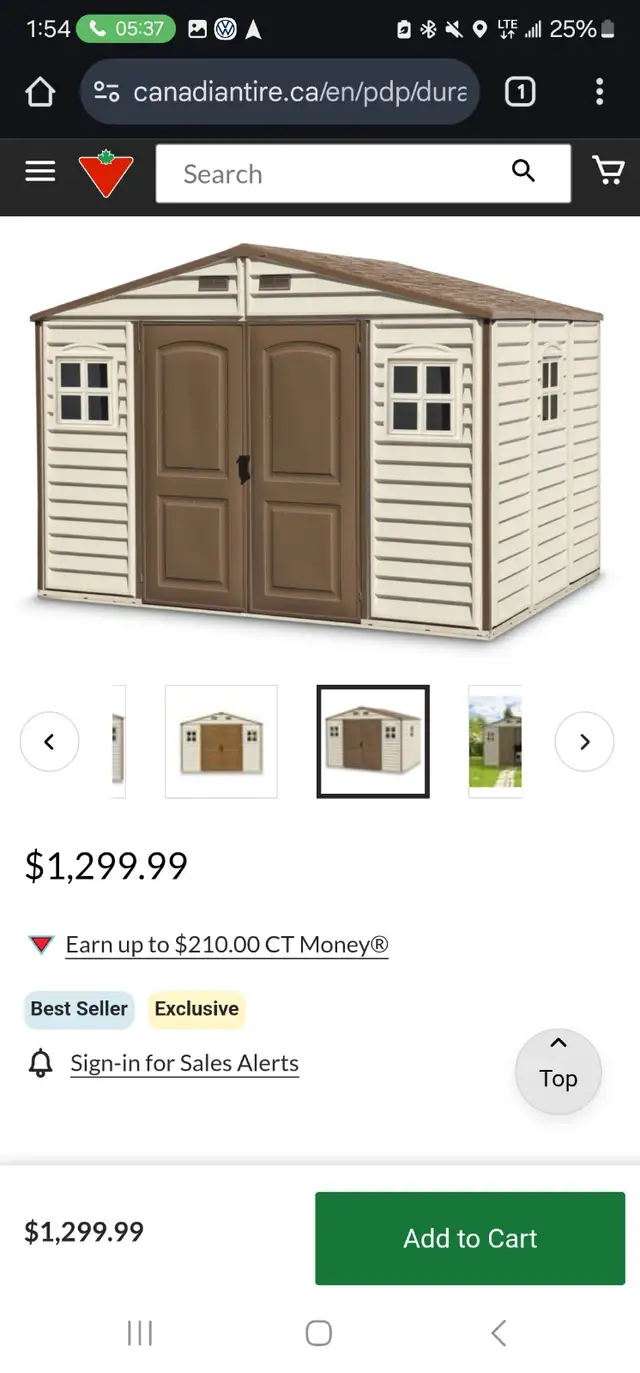This screenshot has height=1373, width=640.
Task: View the shopping cart
Action: pyautogui.click(x=608, y=171)
